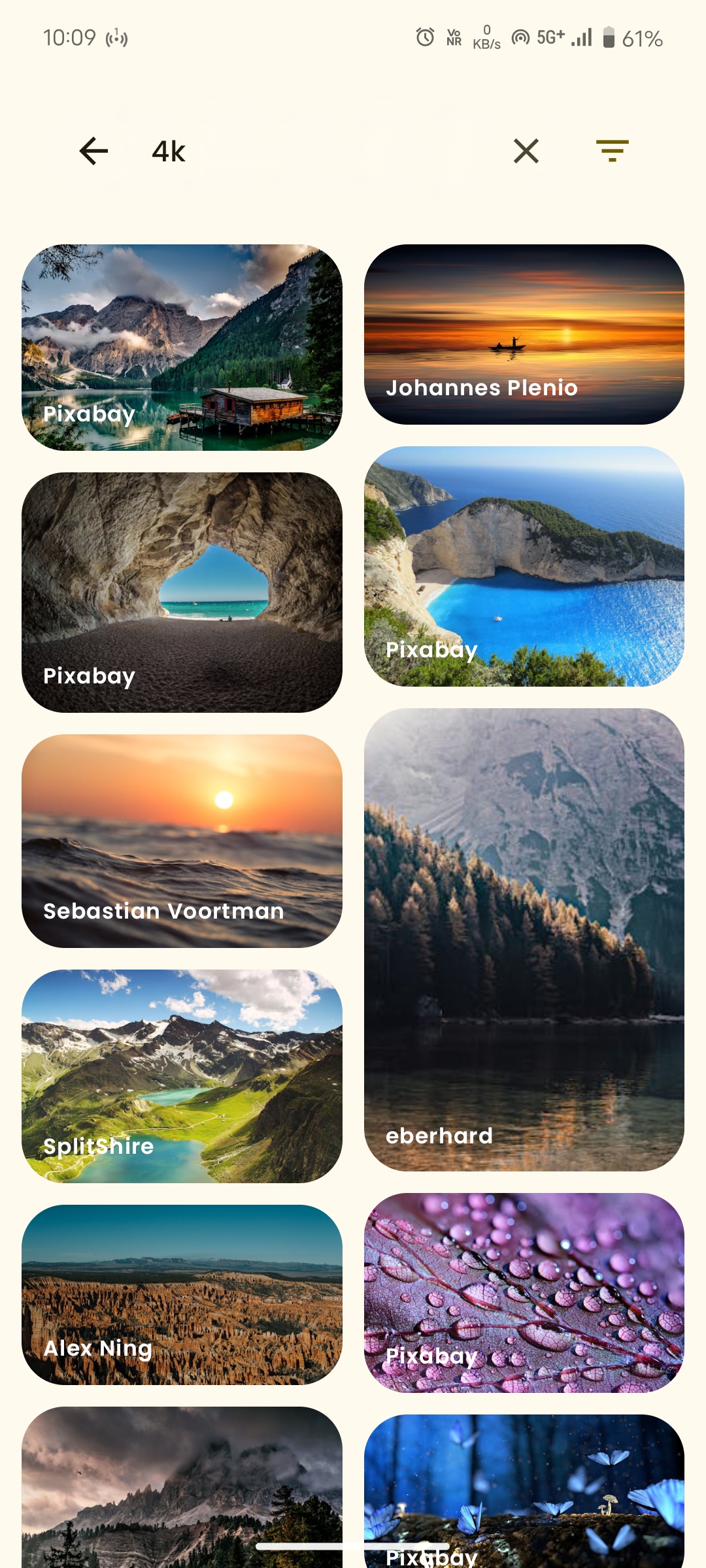Tap the 5G+ signal strength icon
The image size is (706, 1568).
[551, 38]
